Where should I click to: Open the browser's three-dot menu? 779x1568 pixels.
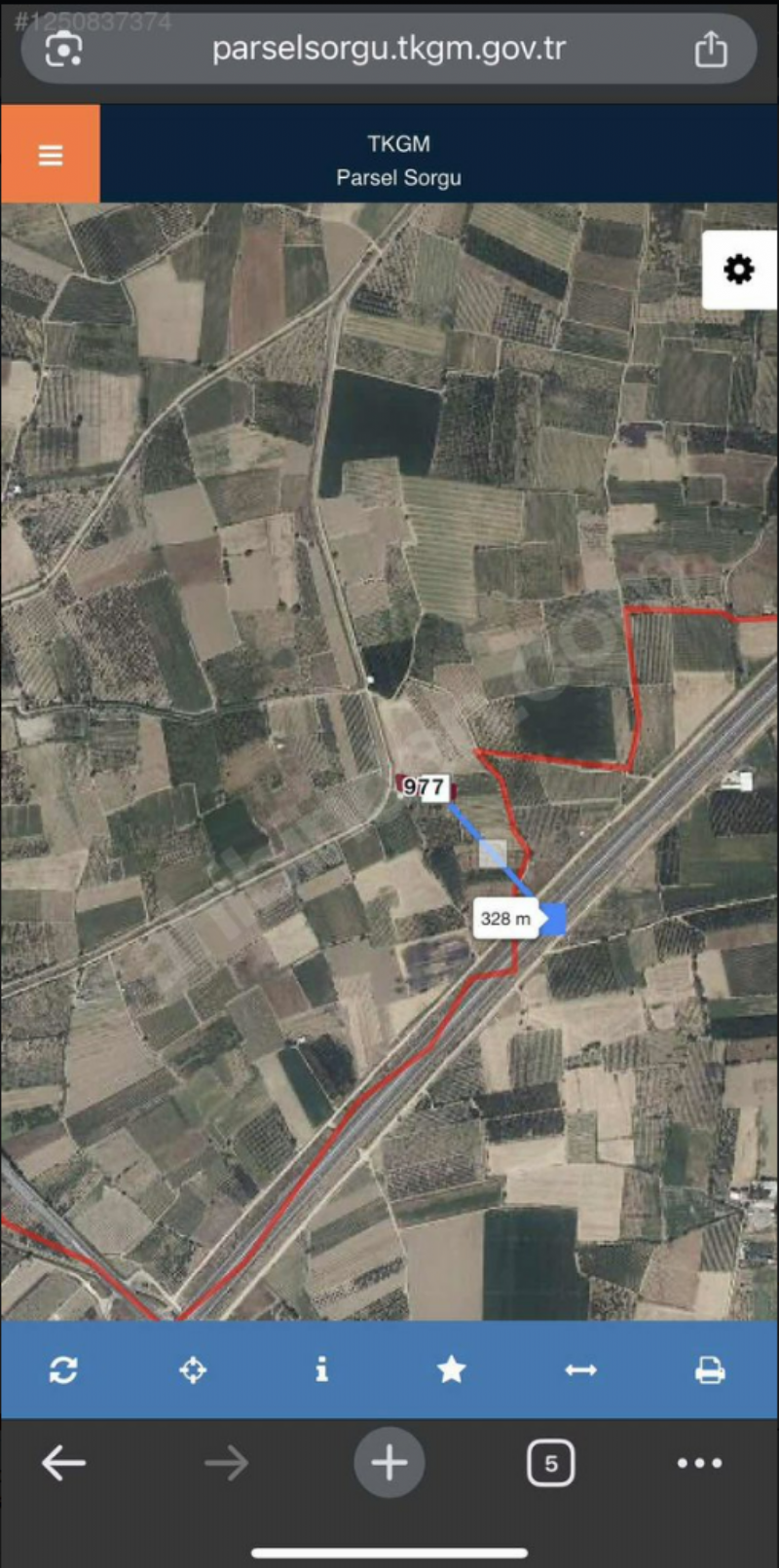[699, 1462]
